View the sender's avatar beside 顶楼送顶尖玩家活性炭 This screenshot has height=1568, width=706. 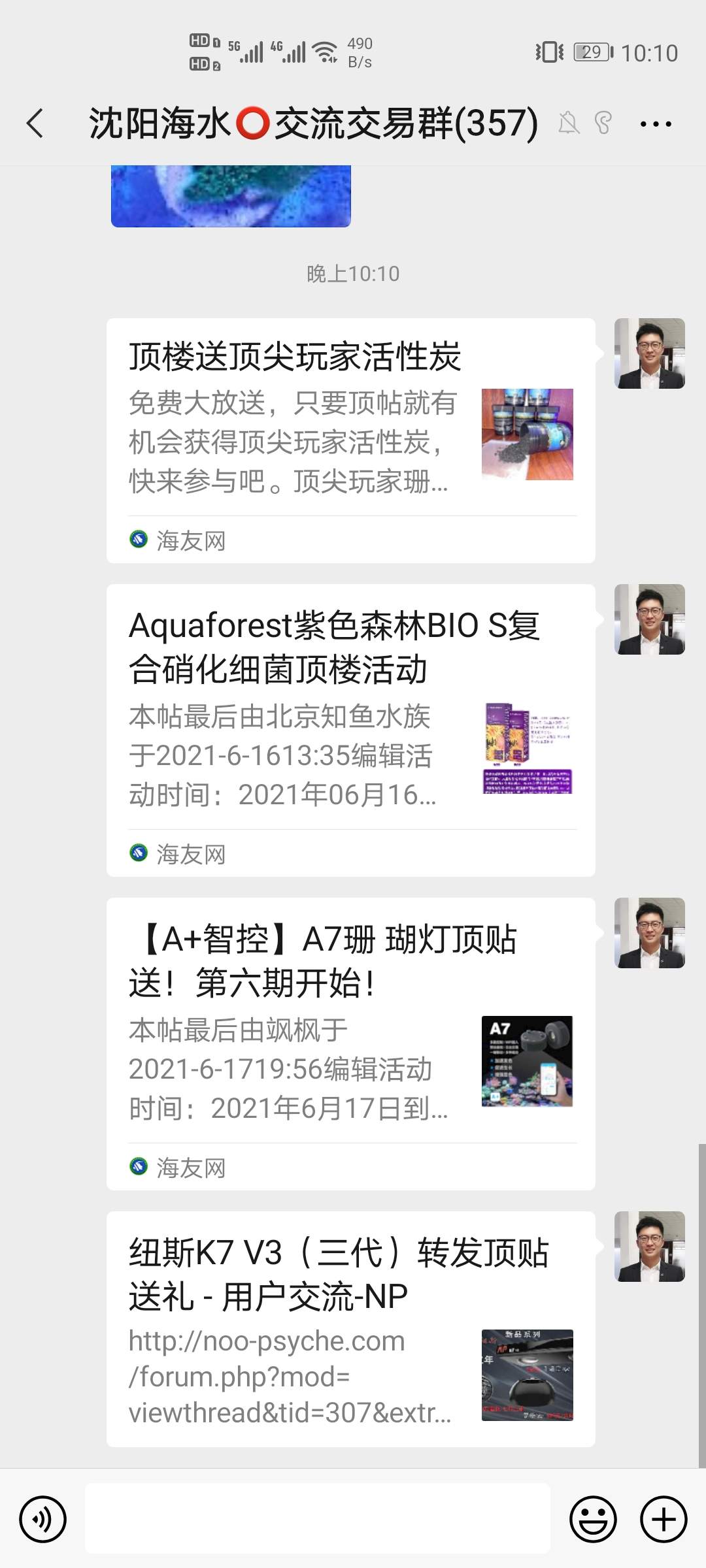tap(649, 353)
